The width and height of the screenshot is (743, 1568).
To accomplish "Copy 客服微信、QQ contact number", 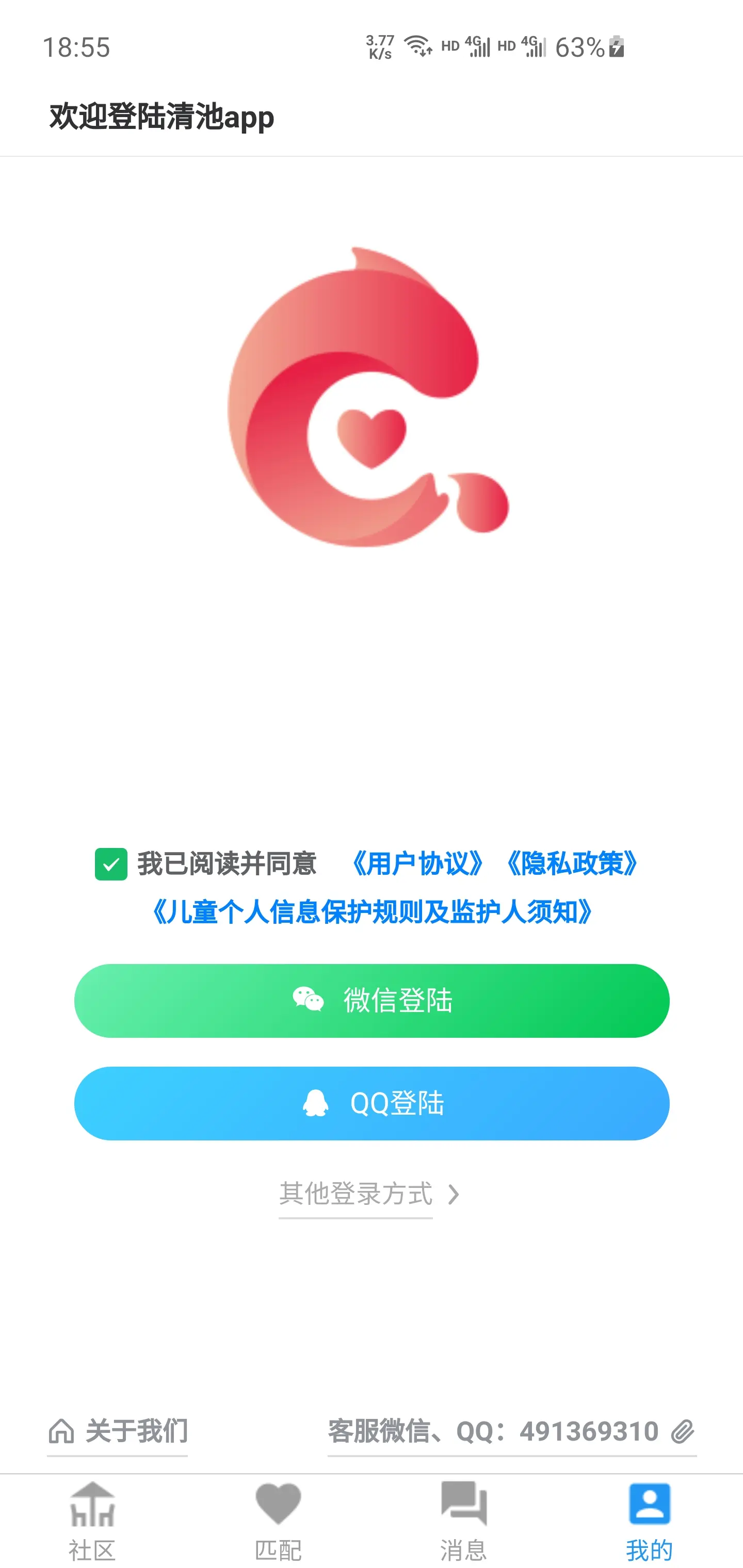I will tap(511, 1431).
